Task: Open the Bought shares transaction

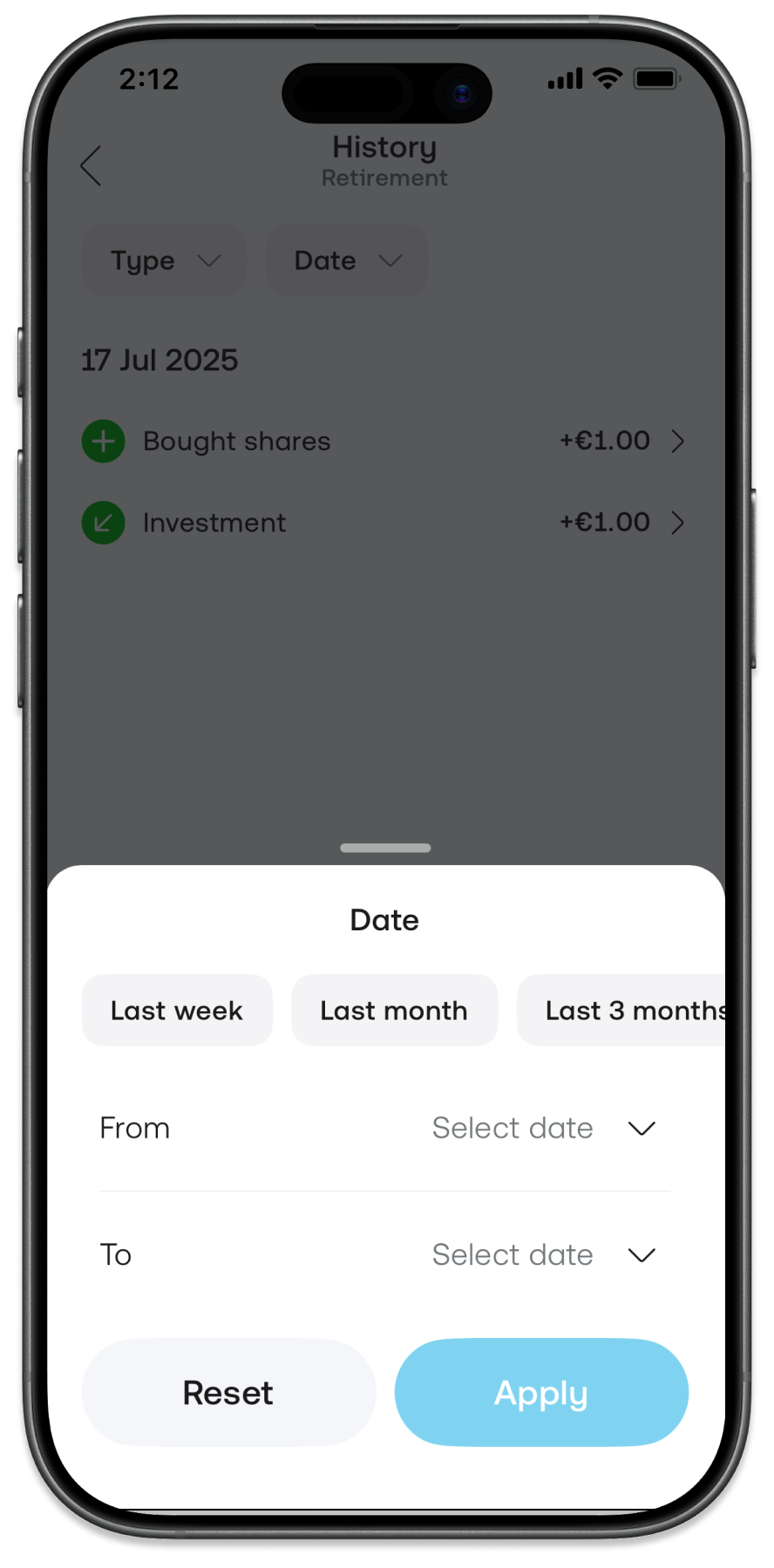Action: click(x=384, y=442)
